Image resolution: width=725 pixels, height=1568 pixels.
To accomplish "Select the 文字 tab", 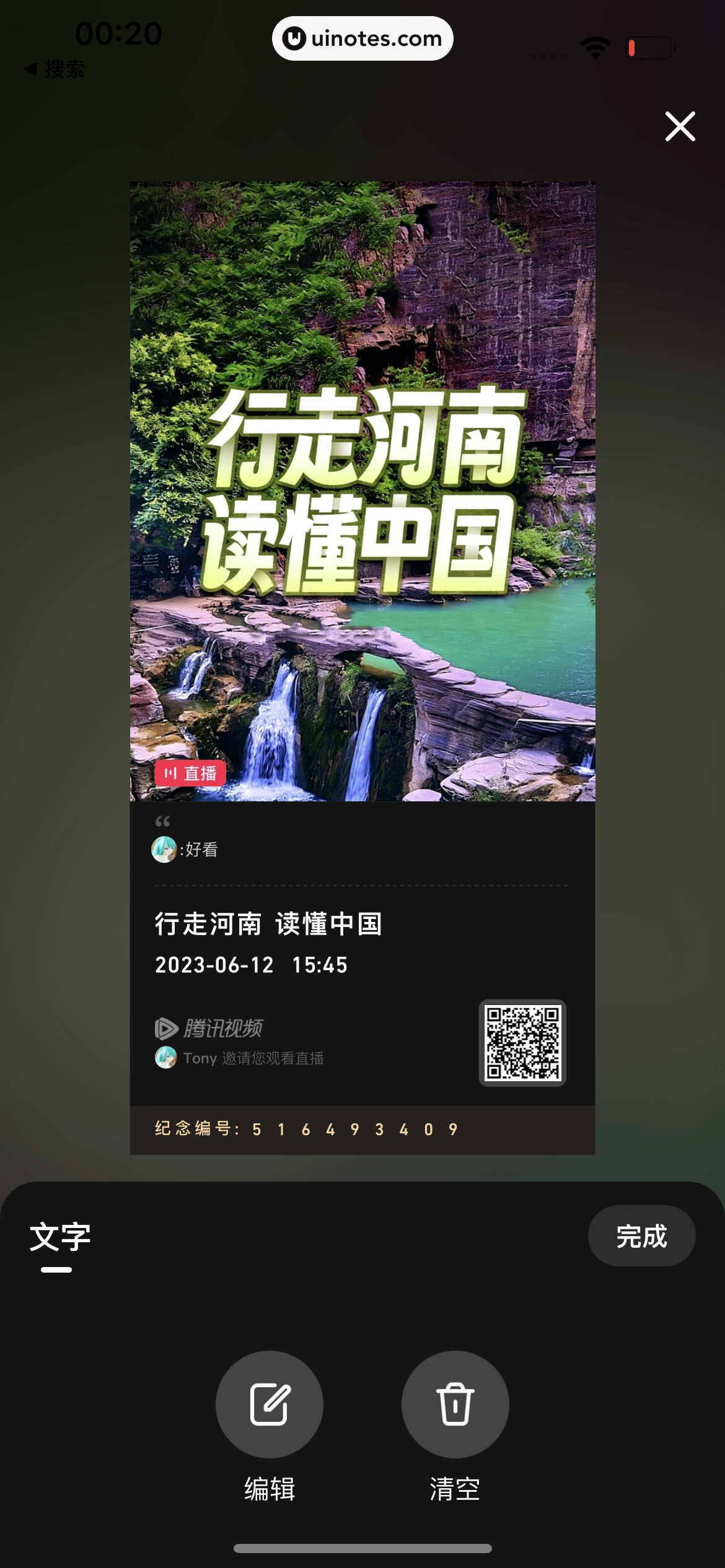I will point(60,1237).
